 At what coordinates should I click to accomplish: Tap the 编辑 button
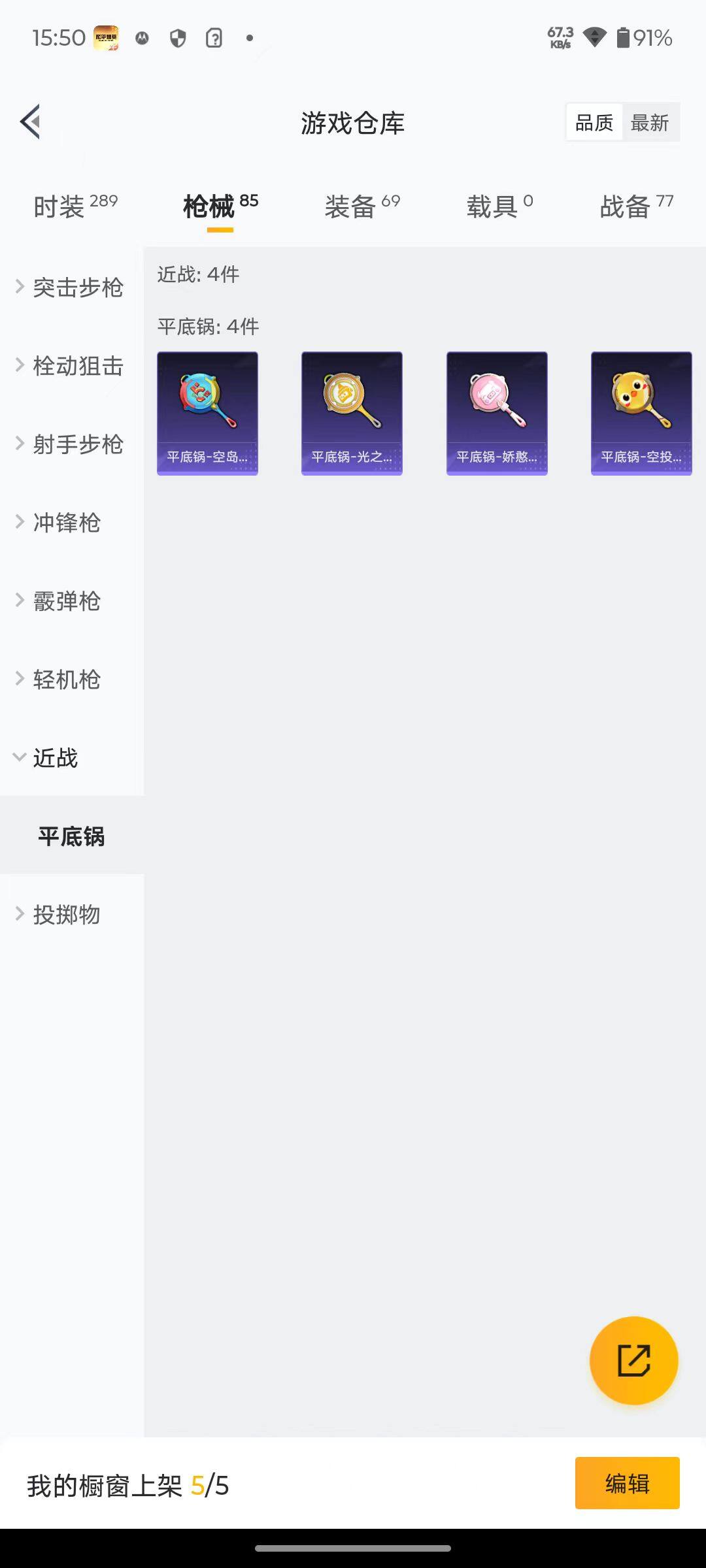click(627, 1483)
